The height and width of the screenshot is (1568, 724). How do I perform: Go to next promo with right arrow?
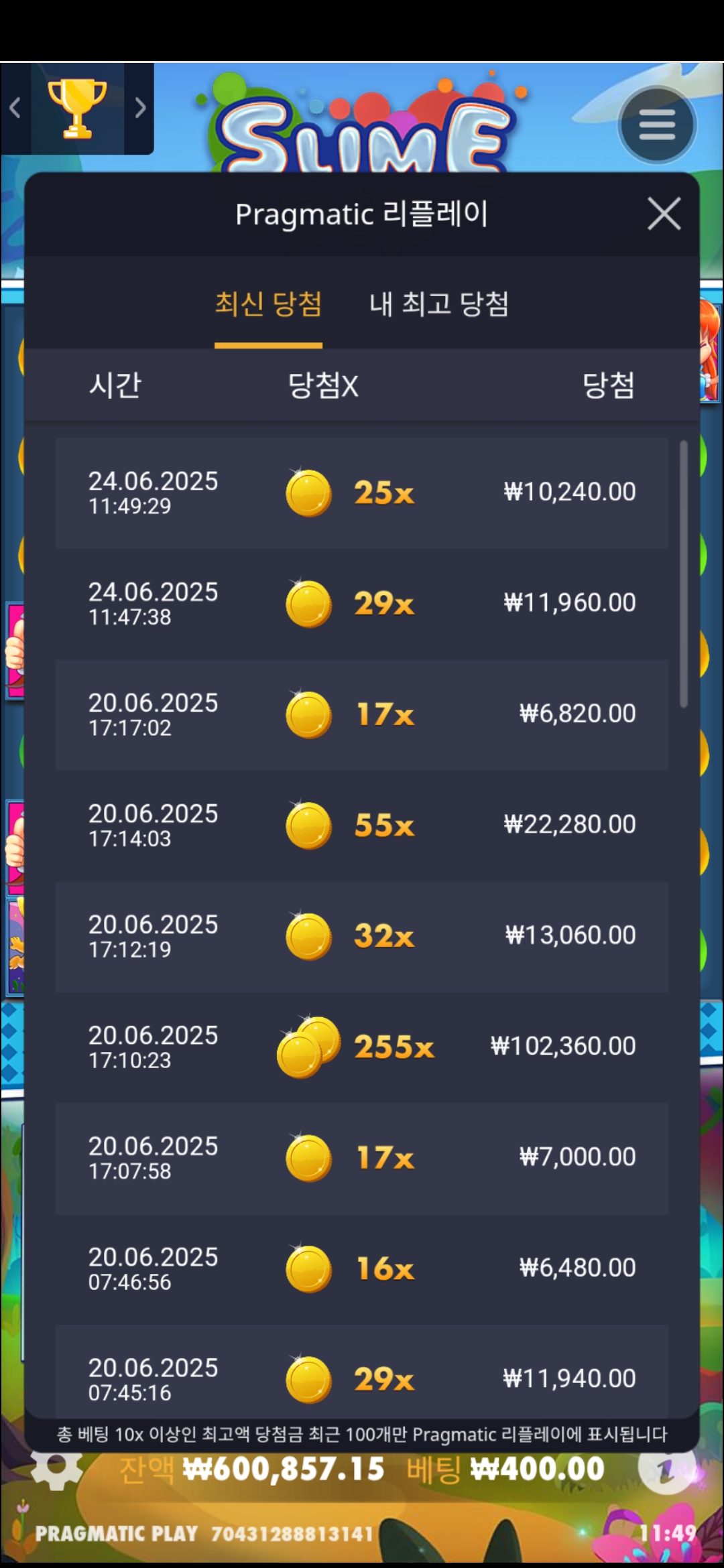pyautogui.click(x=139, y=107)
